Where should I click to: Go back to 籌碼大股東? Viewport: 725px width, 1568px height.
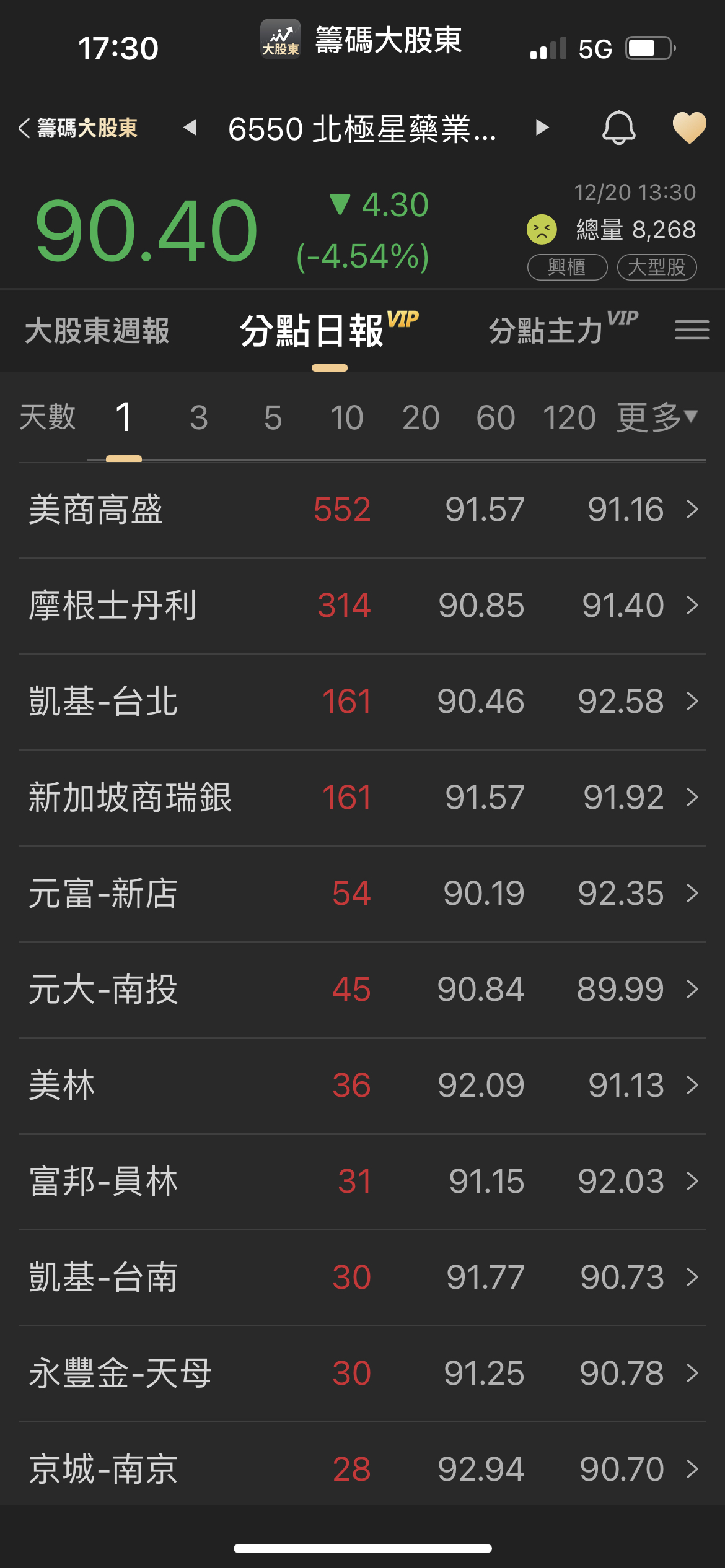(78, 128)
